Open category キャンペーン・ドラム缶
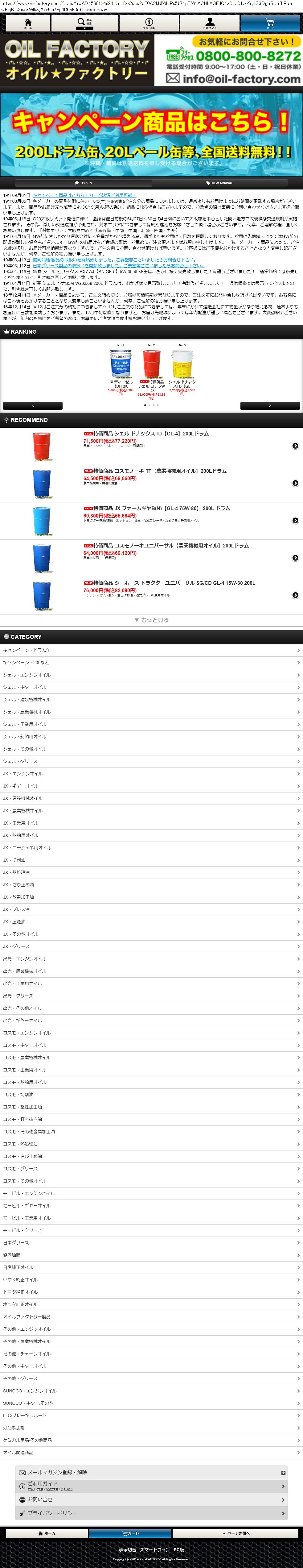Viewport: 303px width, 1568px height. tap(152, 650)
